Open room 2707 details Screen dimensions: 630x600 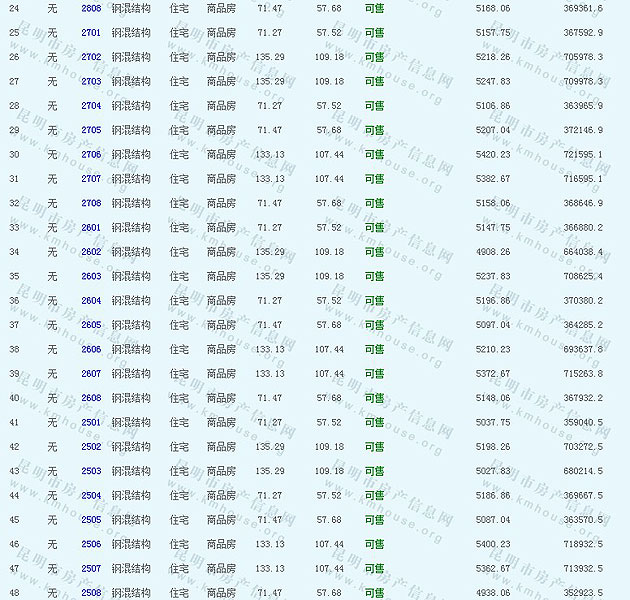tap(91, 179)
